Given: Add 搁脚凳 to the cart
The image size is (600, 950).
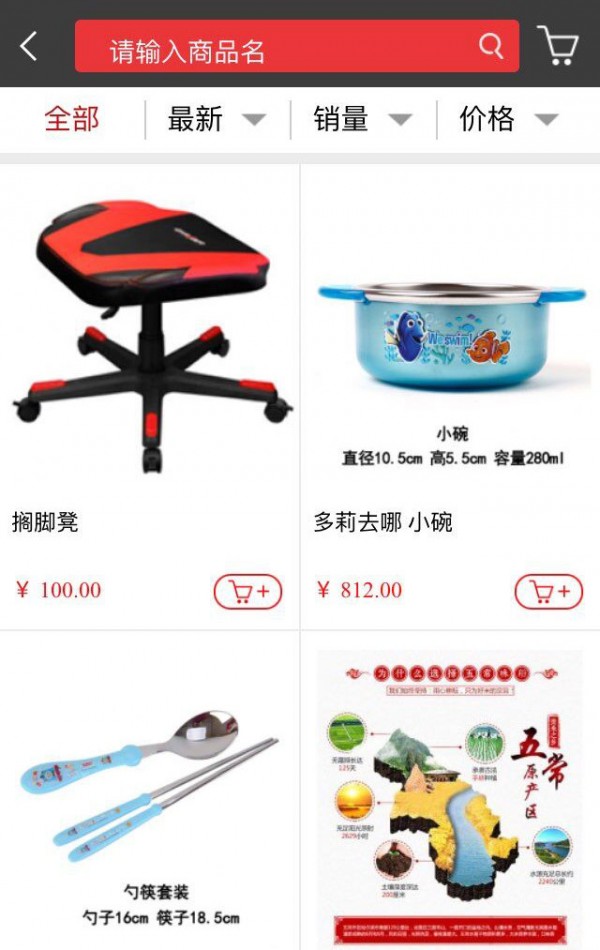Looking at the screenshot, I should click(x=248, y=591).
